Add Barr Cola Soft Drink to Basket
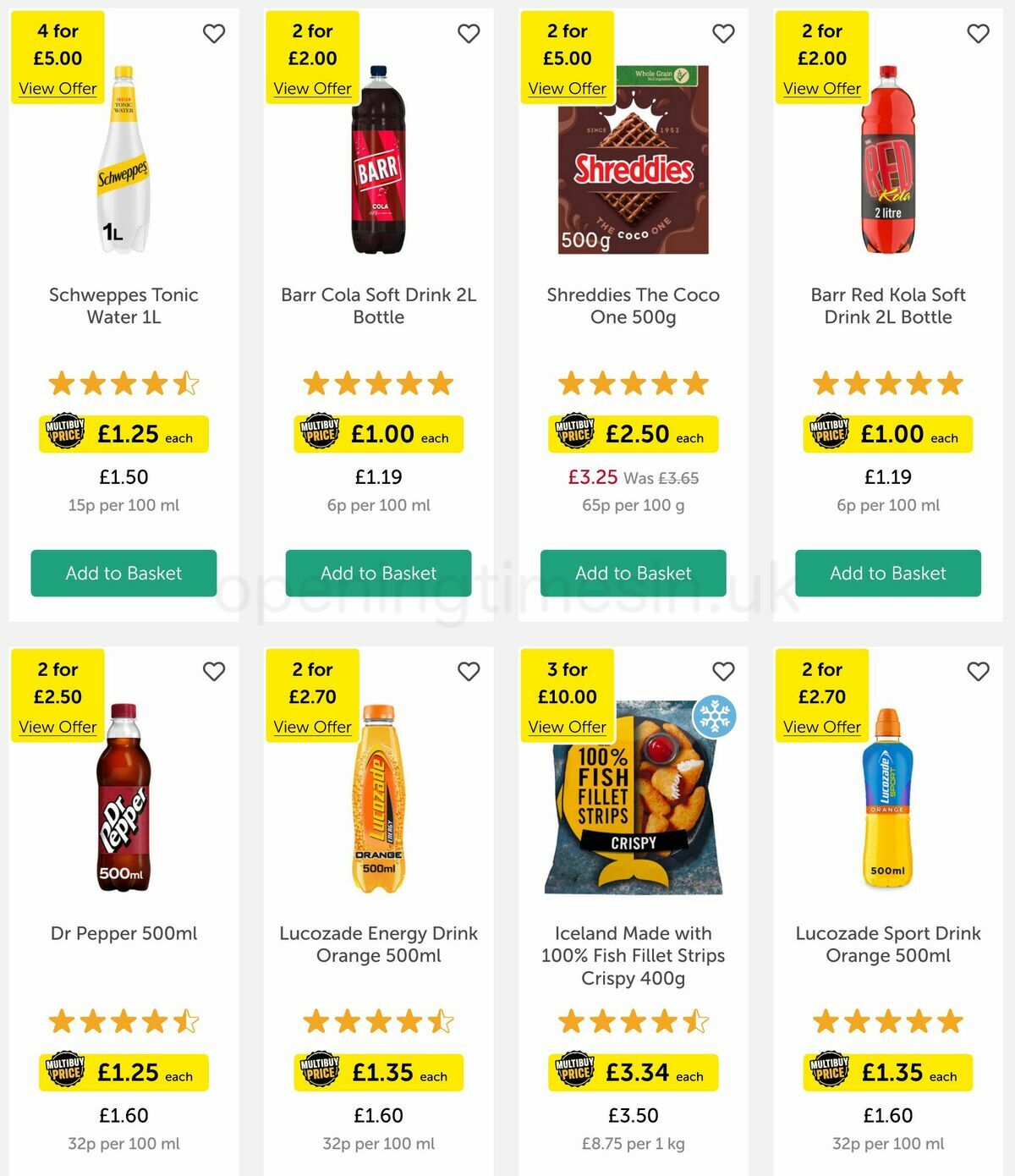The width and height of the screenshot is (1015, 1176). coord(379,573)
